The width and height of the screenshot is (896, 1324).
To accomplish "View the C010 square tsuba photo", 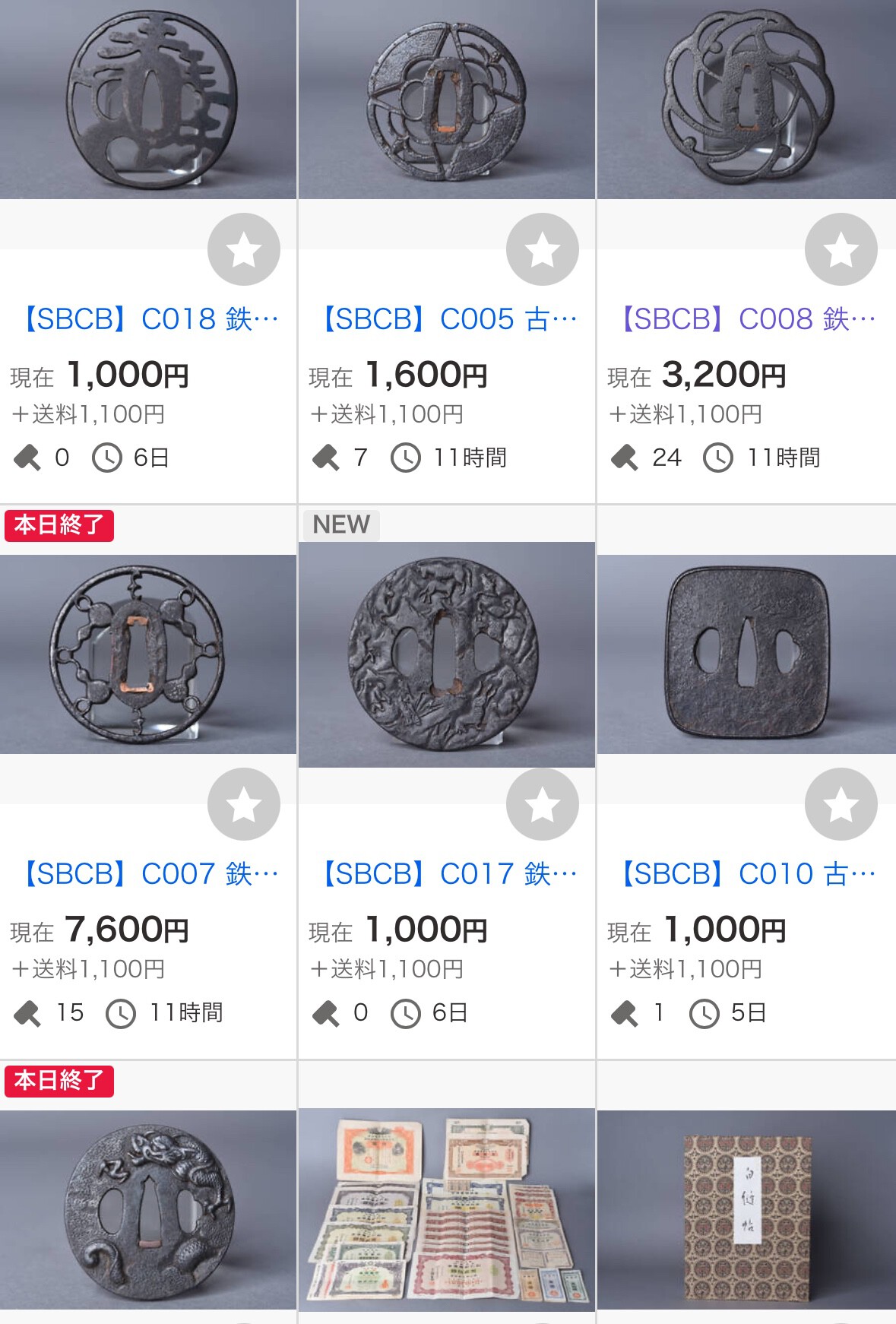I will click(746, 654).
